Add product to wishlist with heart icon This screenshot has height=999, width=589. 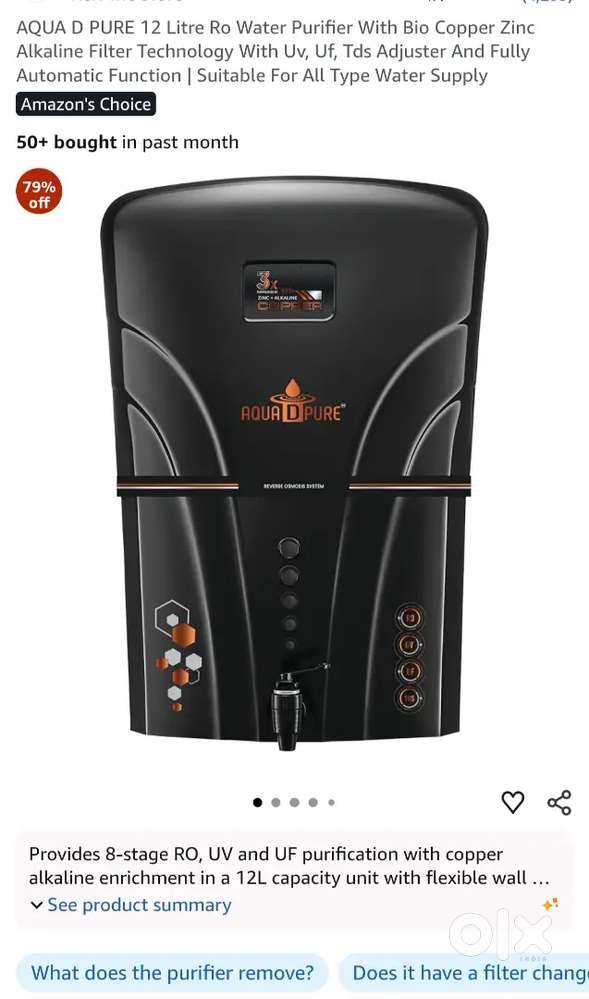pos(513,801)
